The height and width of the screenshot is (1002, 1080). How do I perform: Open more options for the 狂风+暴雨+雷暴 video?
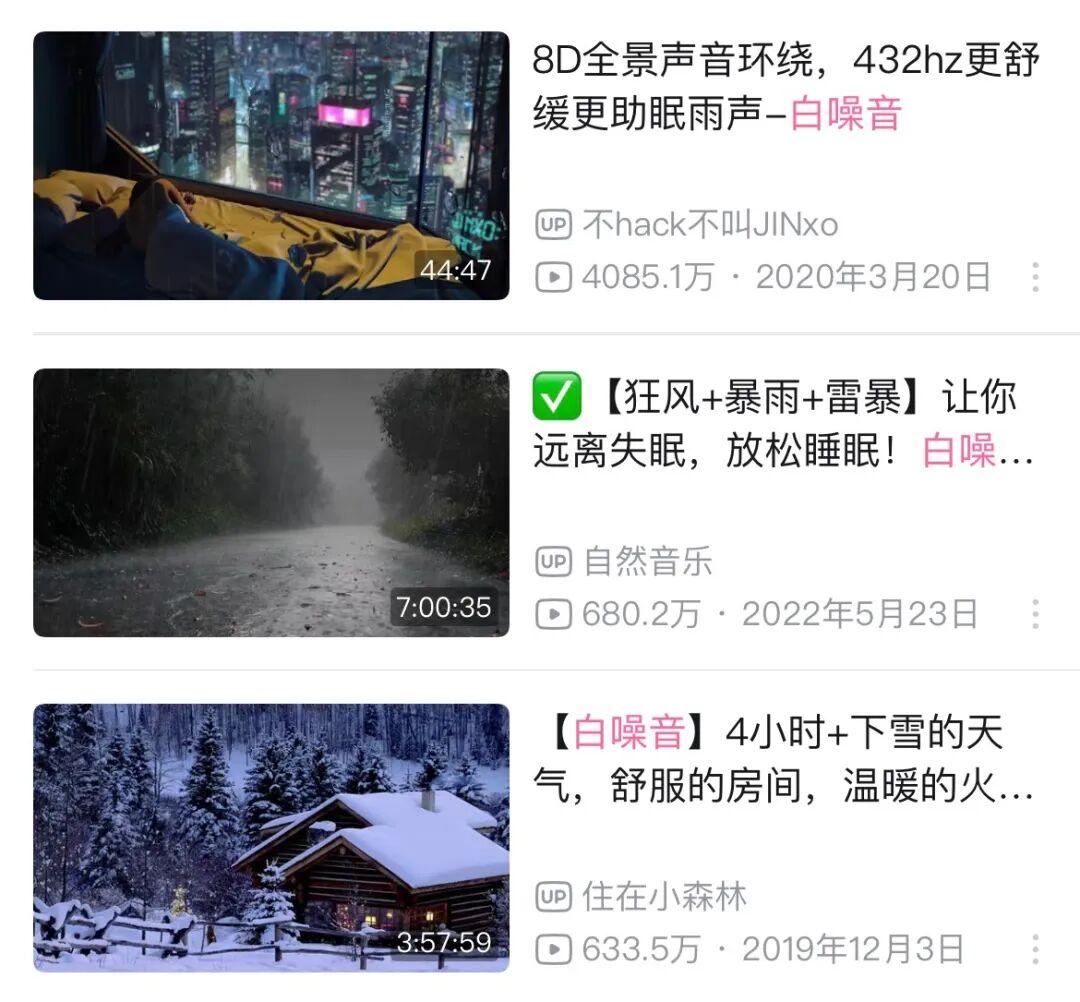coord(1035,613)
